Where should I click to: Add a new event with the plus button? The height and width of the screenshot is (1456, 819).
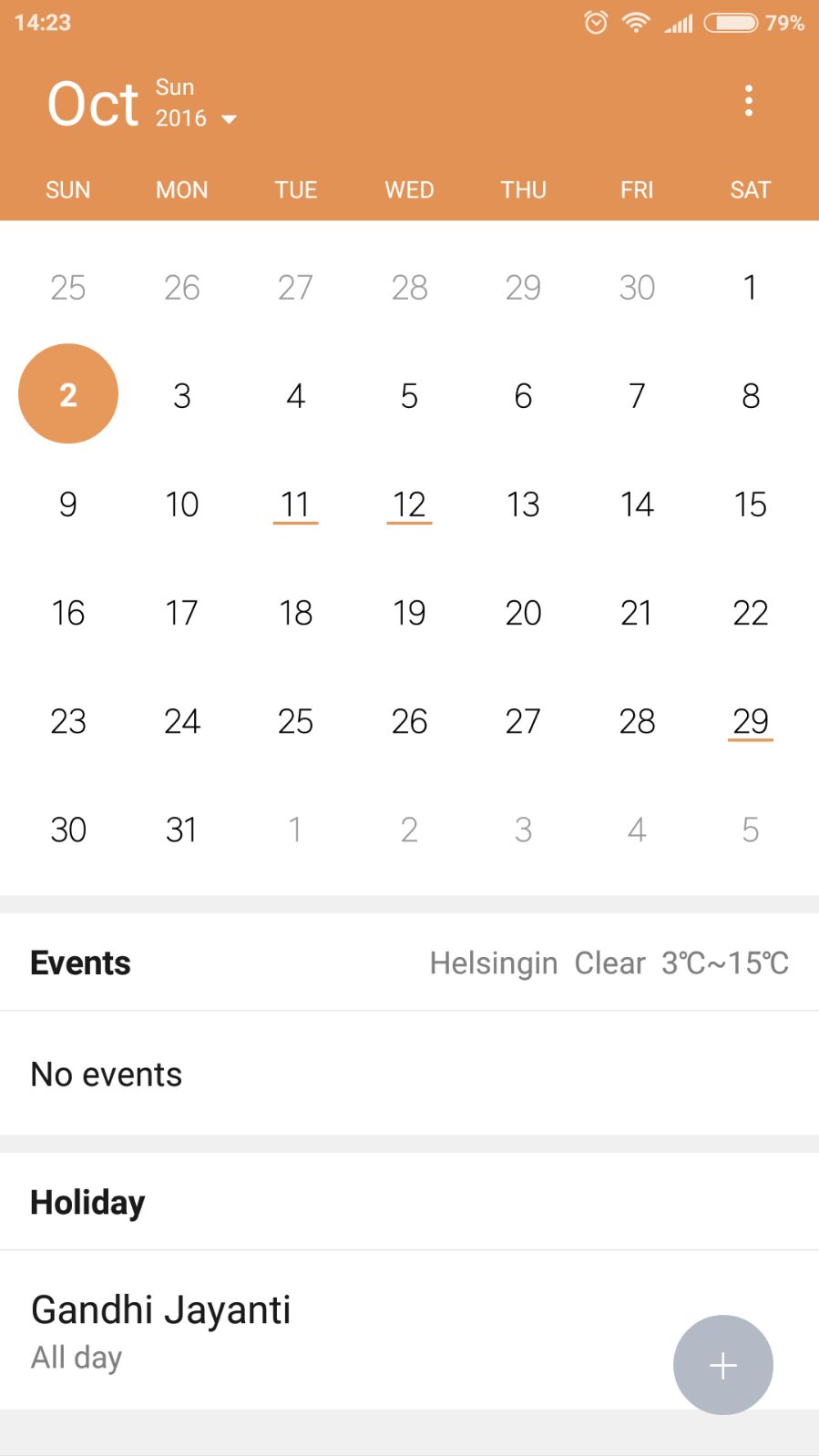coord(723,1365)
